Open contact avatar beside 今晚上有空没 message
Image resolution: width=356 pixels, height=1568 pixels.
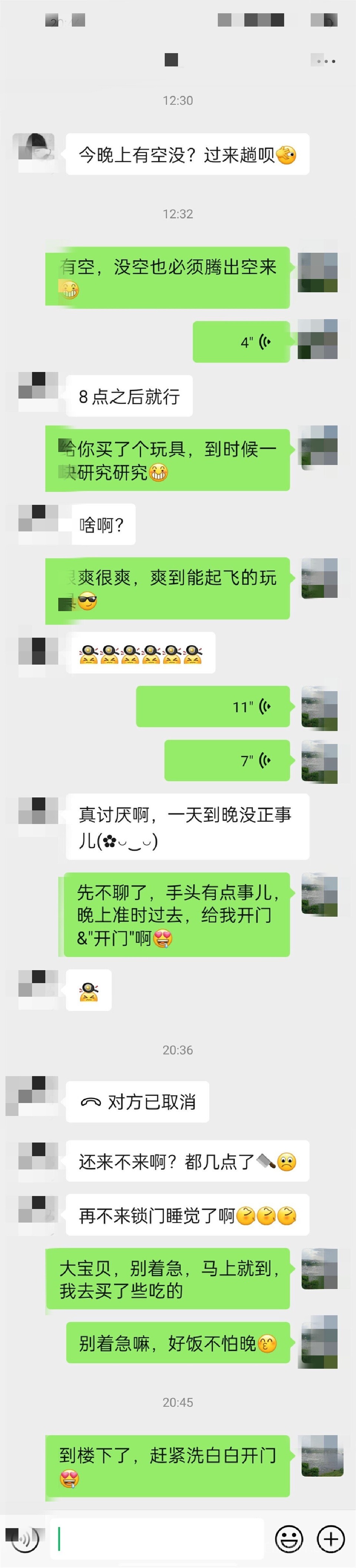click(34, 152)
